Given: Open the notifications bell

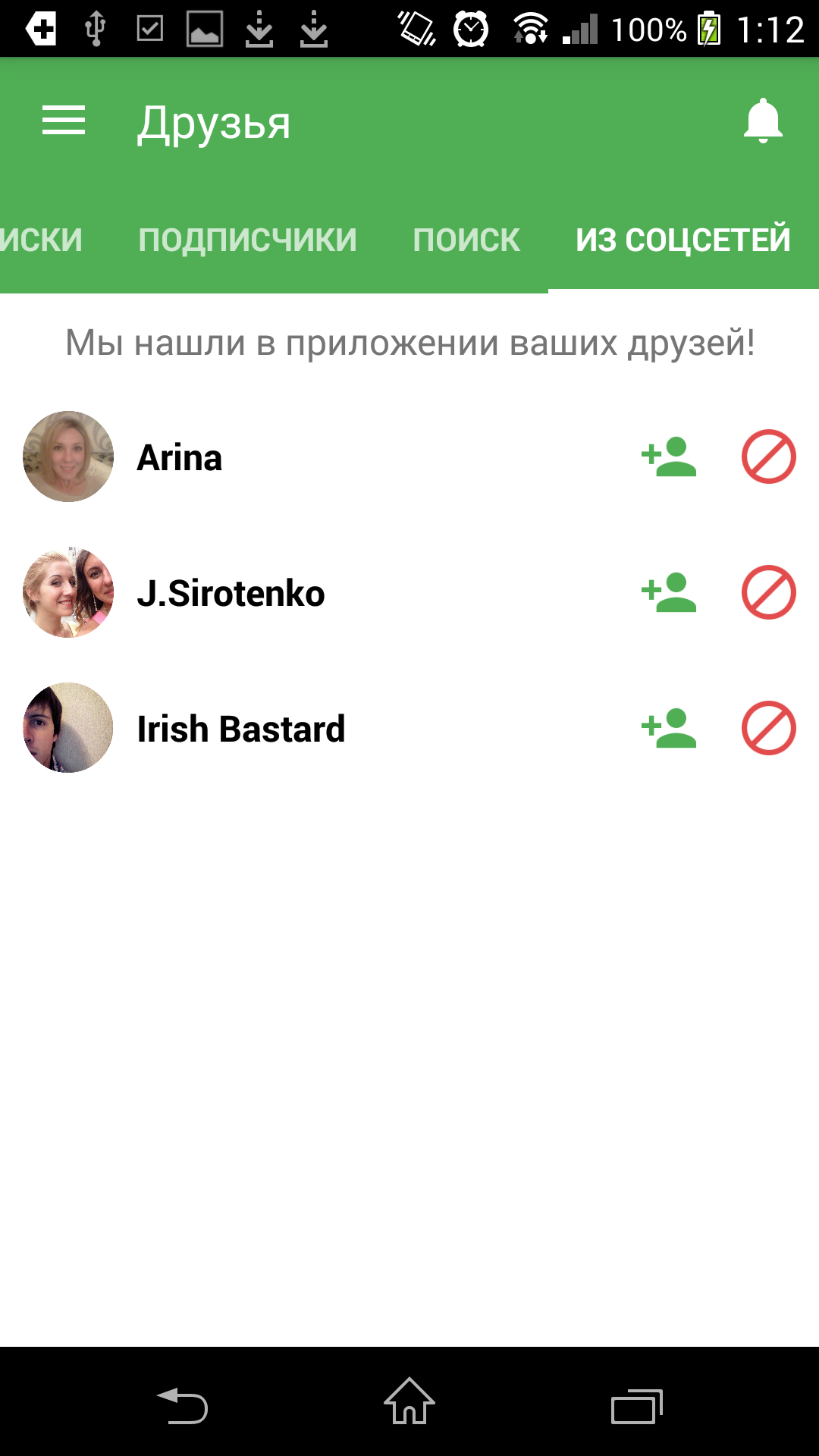Looking at the screenshot, I should [762, 121].
